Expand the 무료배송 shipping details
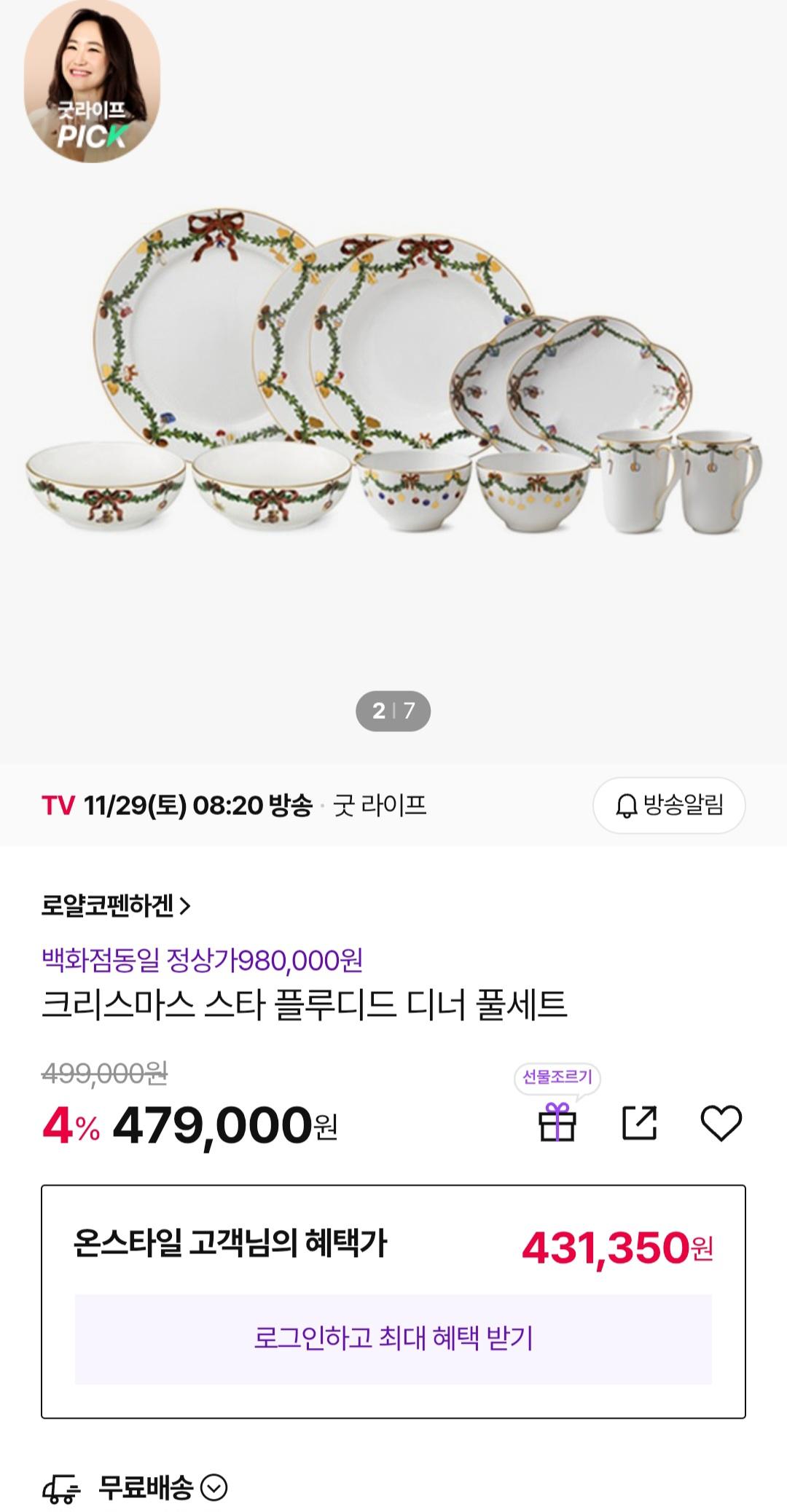This screenshot has height=1512, width=787. click(x=214, y=1487)
